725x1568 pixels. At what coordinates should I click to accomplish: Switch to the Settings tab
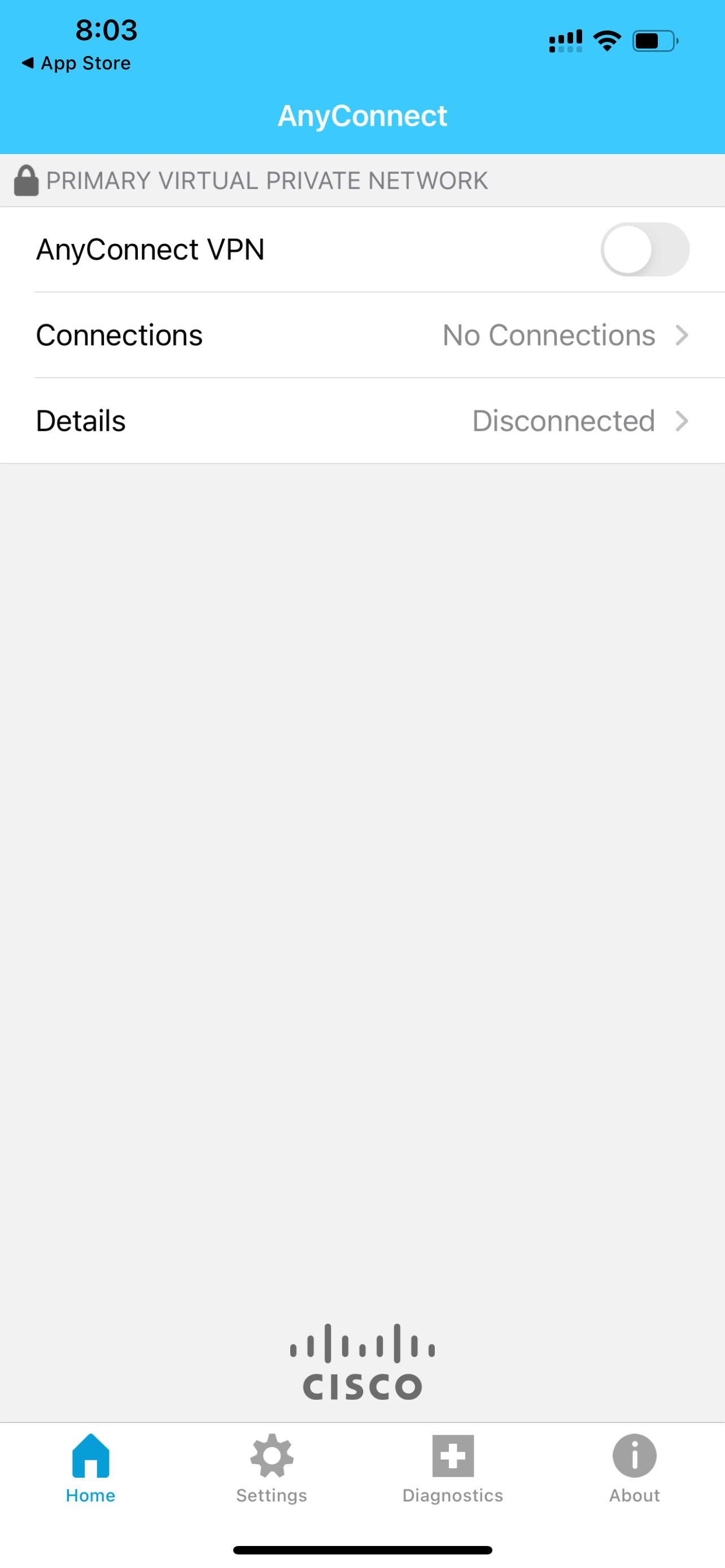tap(272, 1468)
